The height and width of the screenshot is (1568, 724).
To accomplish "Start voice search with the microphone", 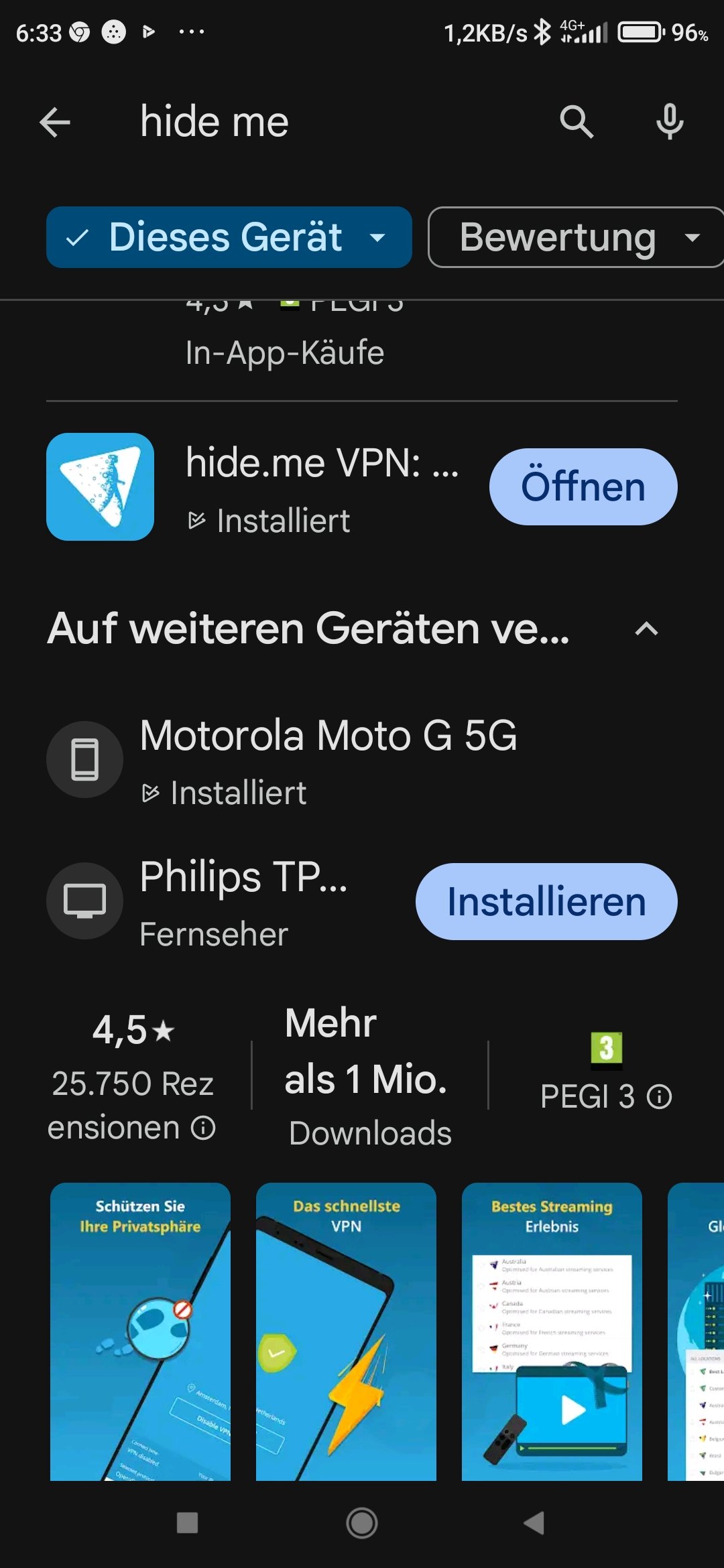I will click(x=670, y=123).
